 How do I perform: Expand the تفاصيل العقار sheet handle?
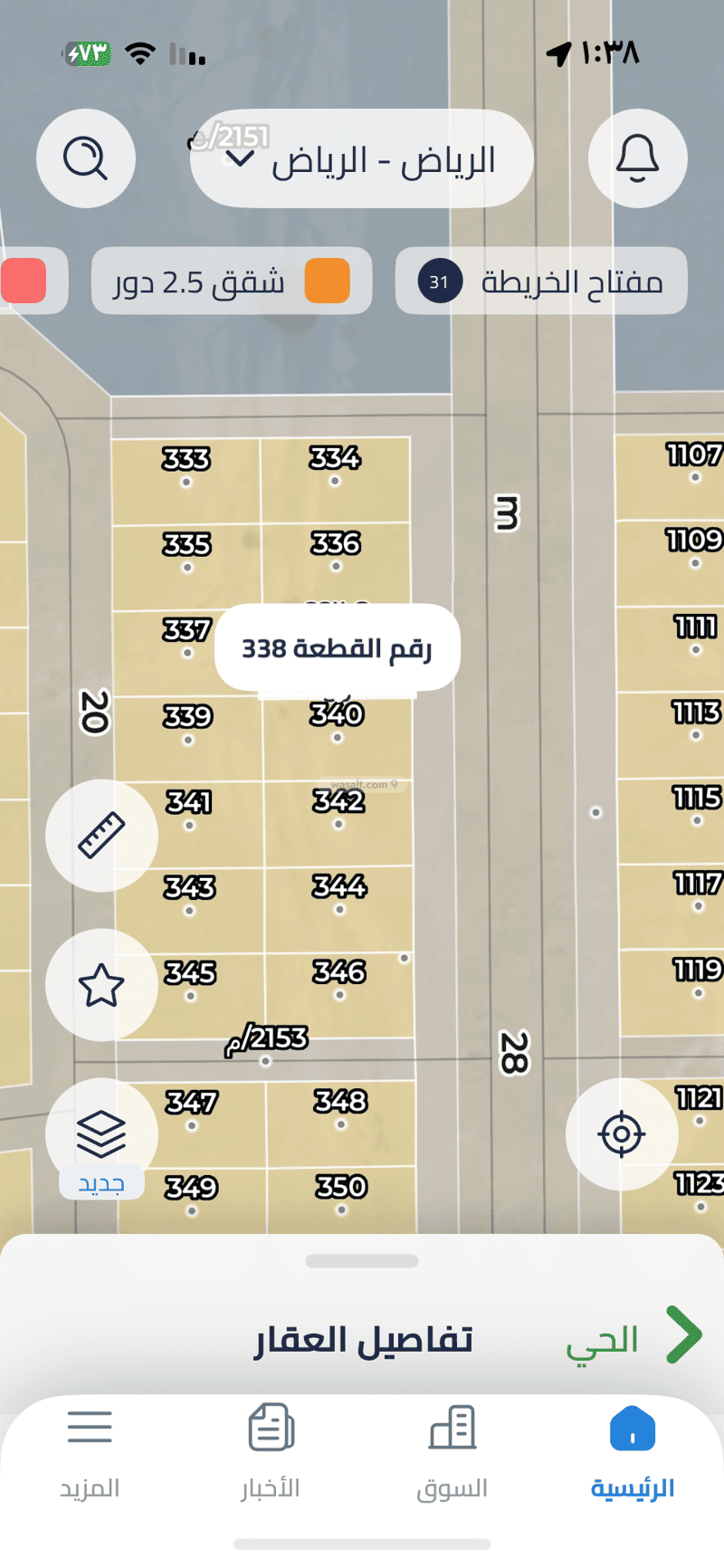(x=362, y=1261)
